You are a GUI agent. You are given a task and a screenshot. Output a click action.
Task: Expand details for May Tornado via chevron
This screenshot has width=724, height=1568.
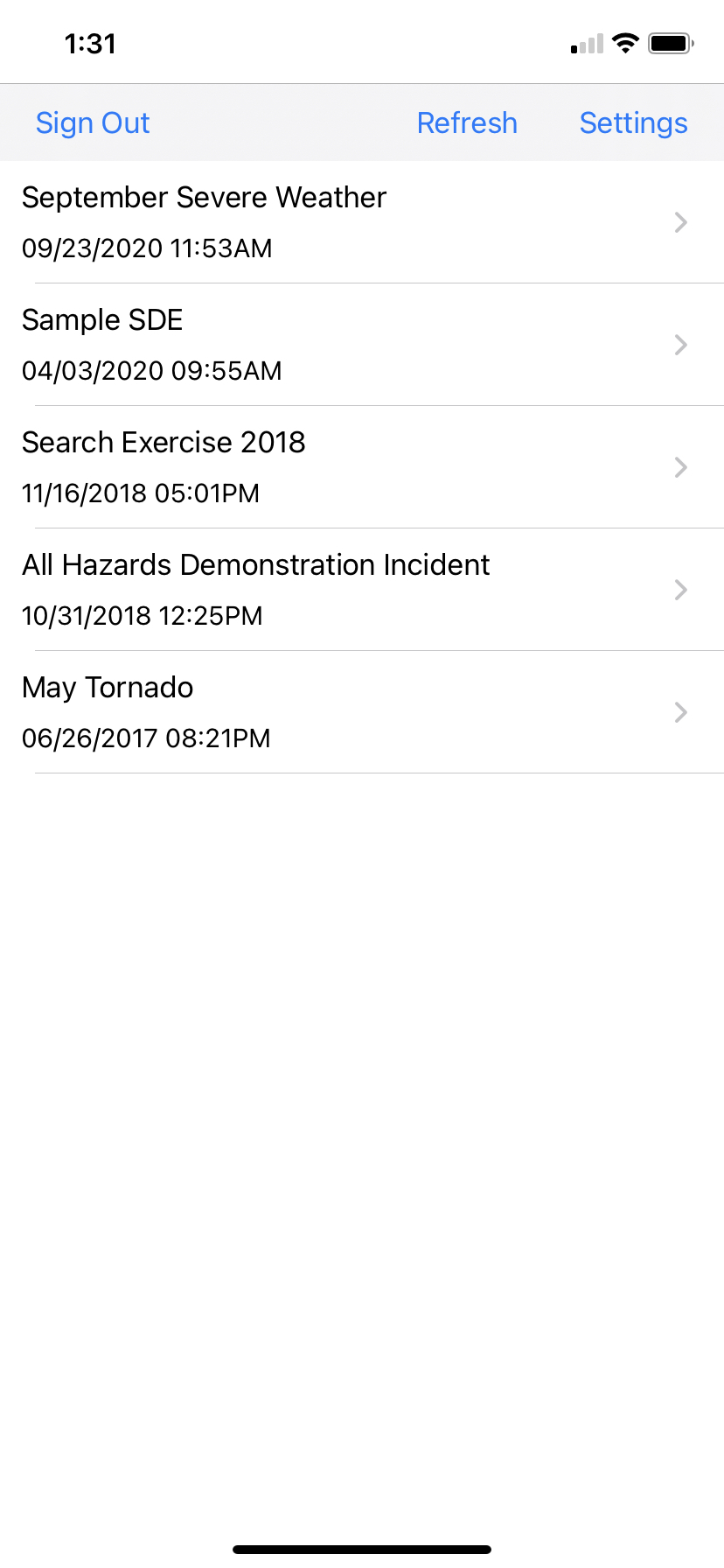click(x=681, y=712)
